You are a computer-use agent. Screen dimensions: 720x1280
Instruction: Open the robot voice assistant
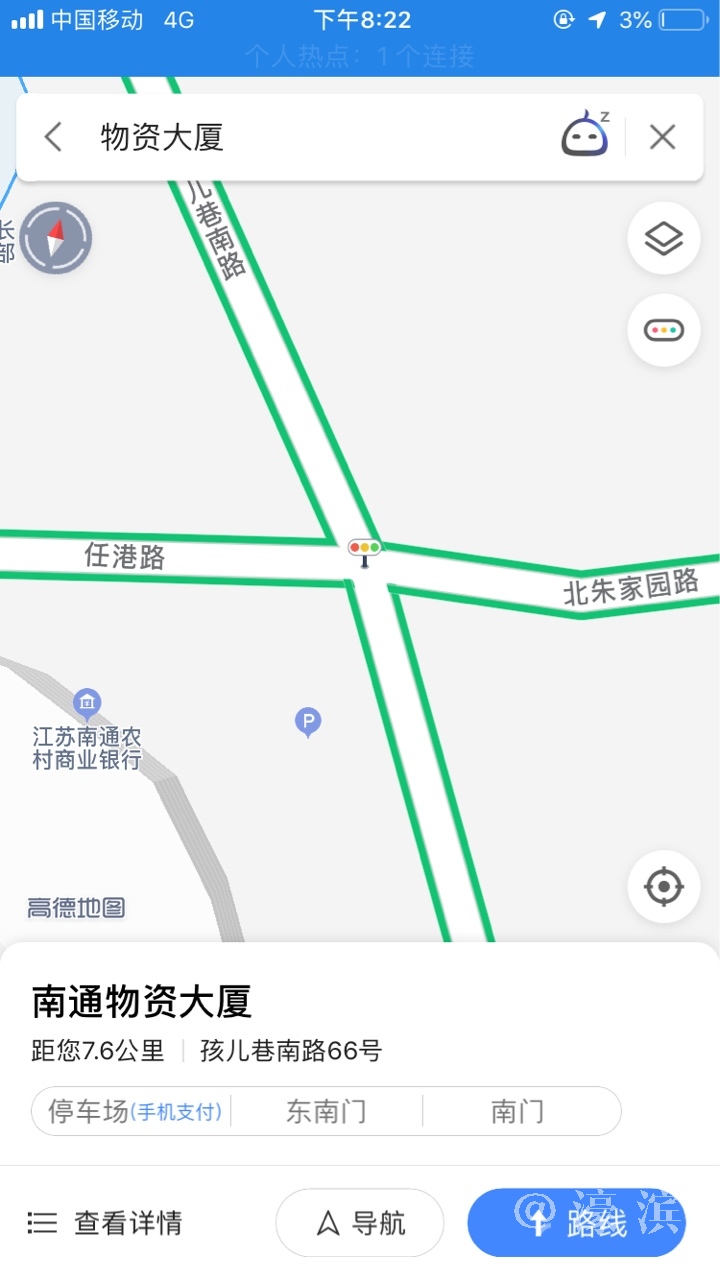585,135
